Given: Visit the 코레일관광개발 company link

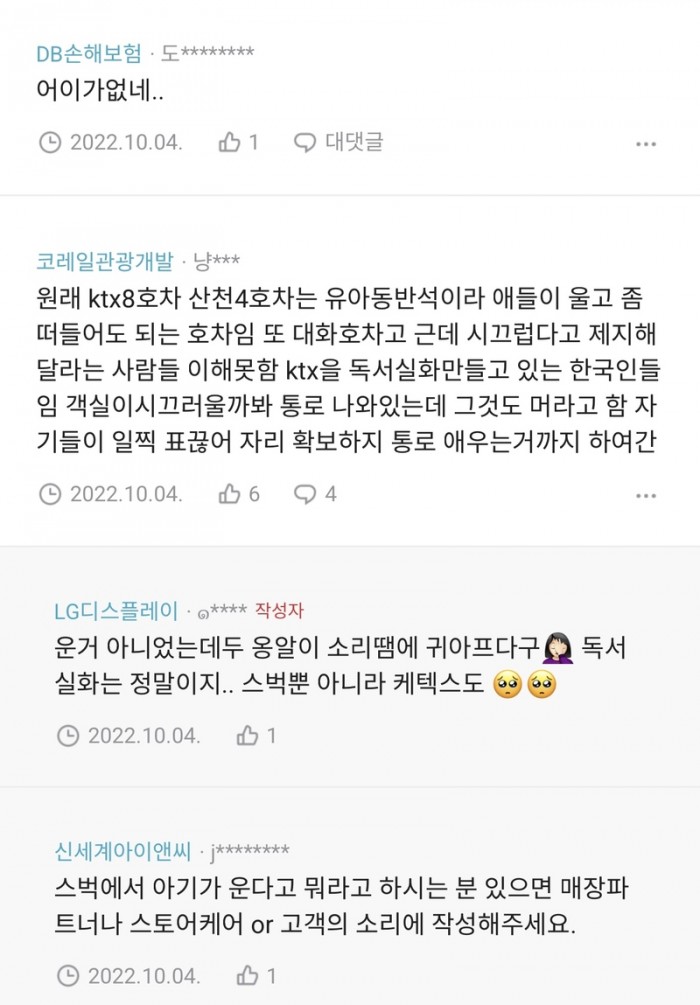Looking at the screenshot, I should click(105, 261).
